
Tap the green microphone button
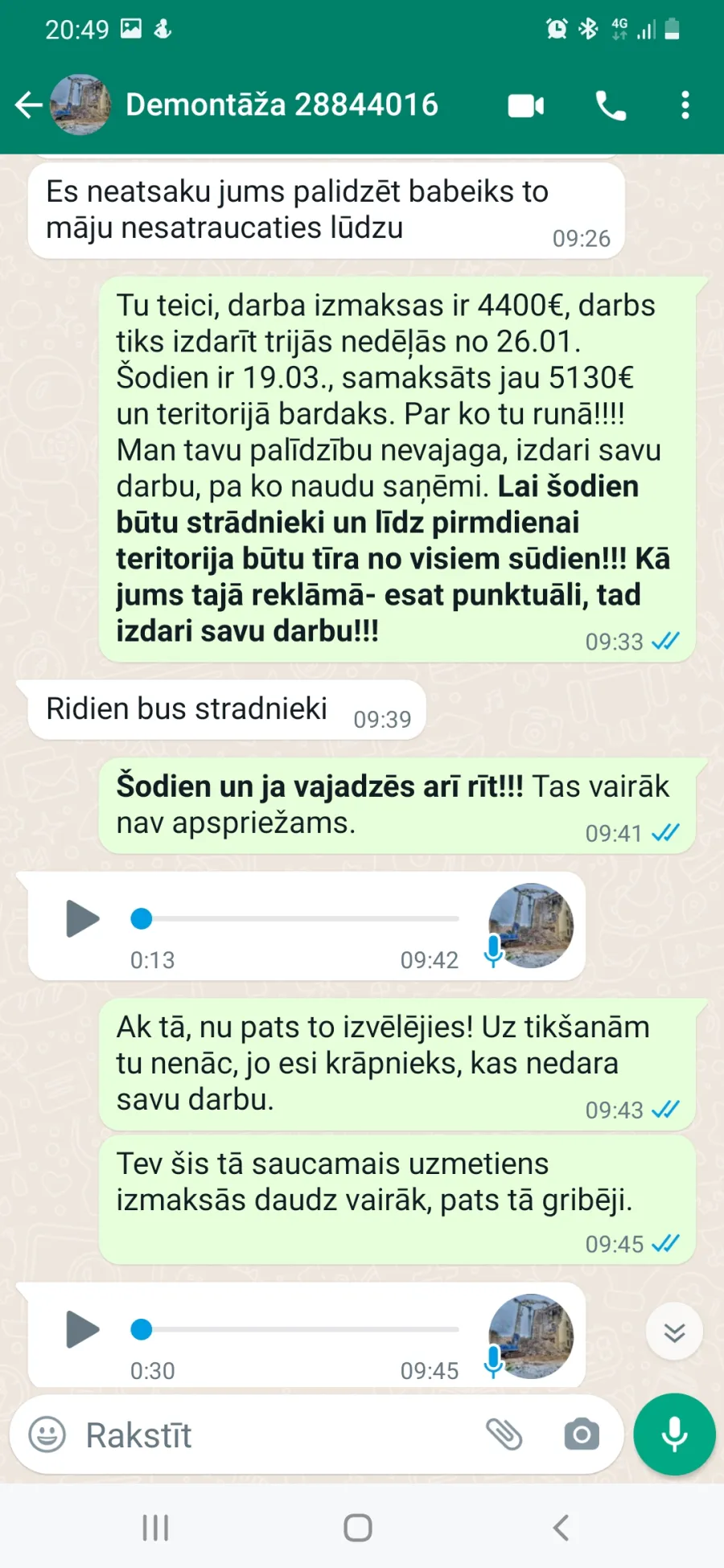pos(674,1435)
